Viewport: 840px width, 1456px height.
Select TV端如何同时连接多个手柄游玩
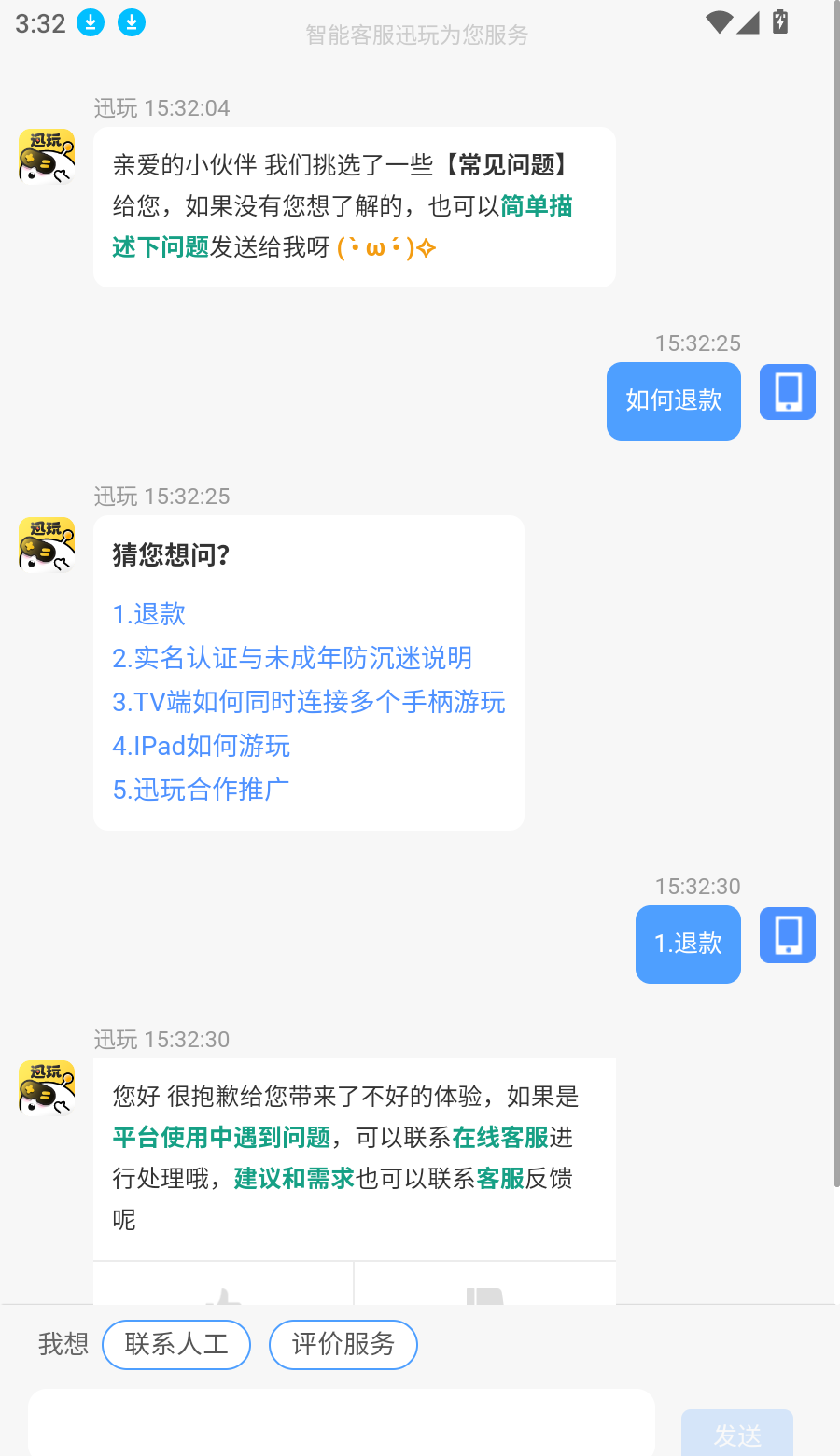pyautogui.click(x=309, y=702)
